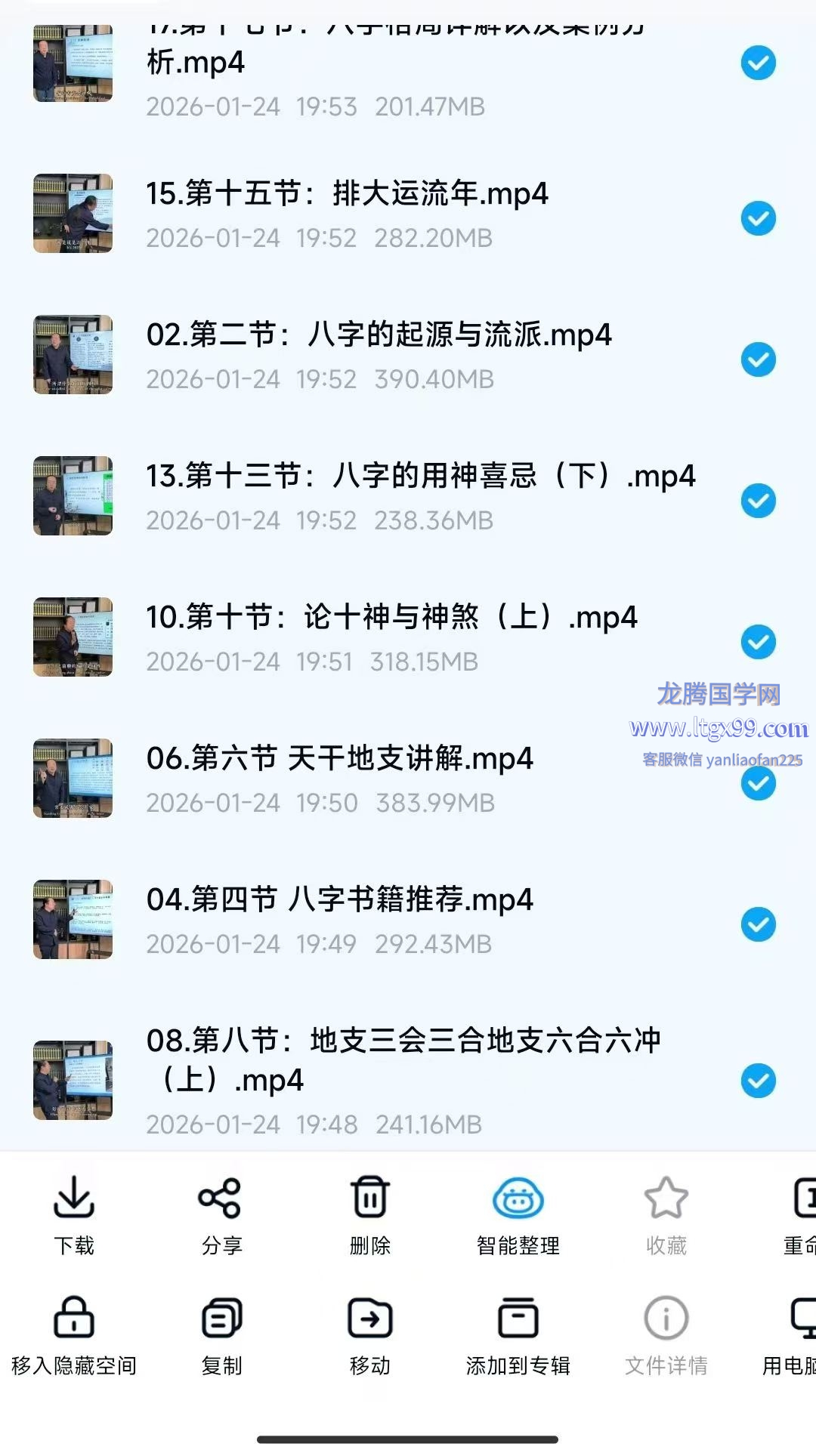
Task: Toggle selection of 04.第四节 八字书籍推荐.mp4
Action: 759,924
